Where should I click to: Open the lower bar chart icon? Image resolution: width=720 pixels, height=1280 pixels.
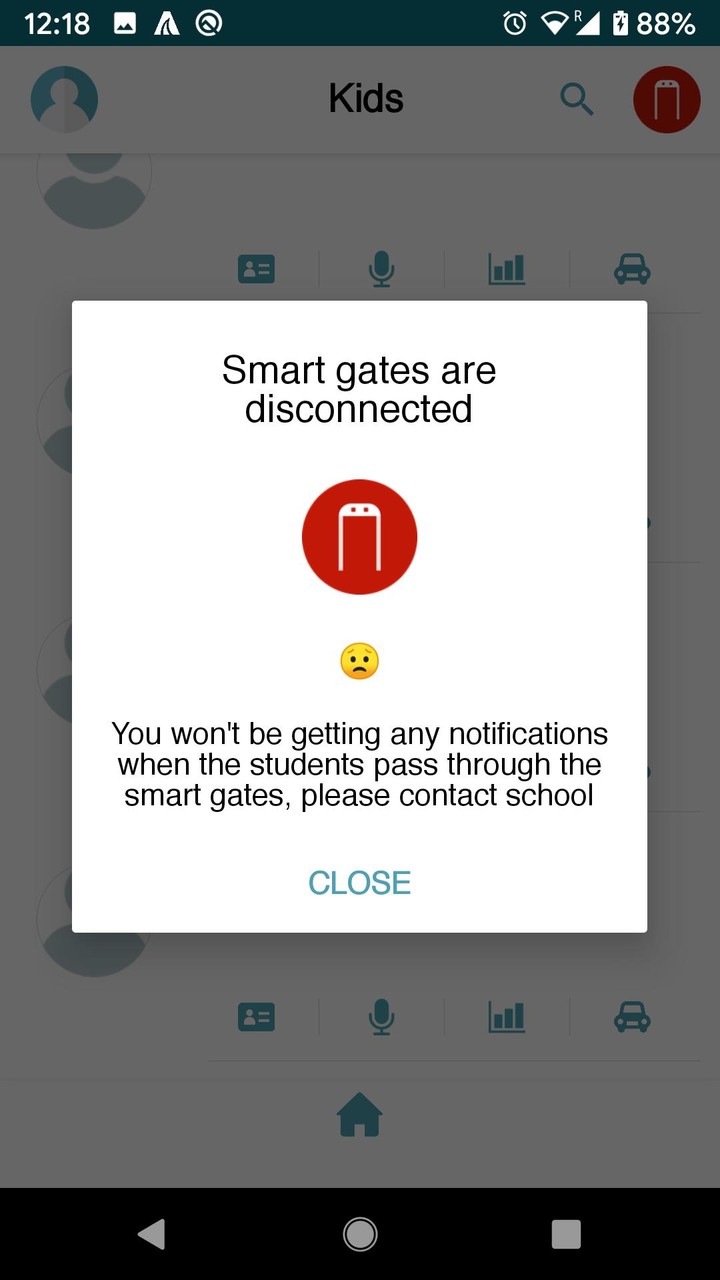coord(506,1016)
